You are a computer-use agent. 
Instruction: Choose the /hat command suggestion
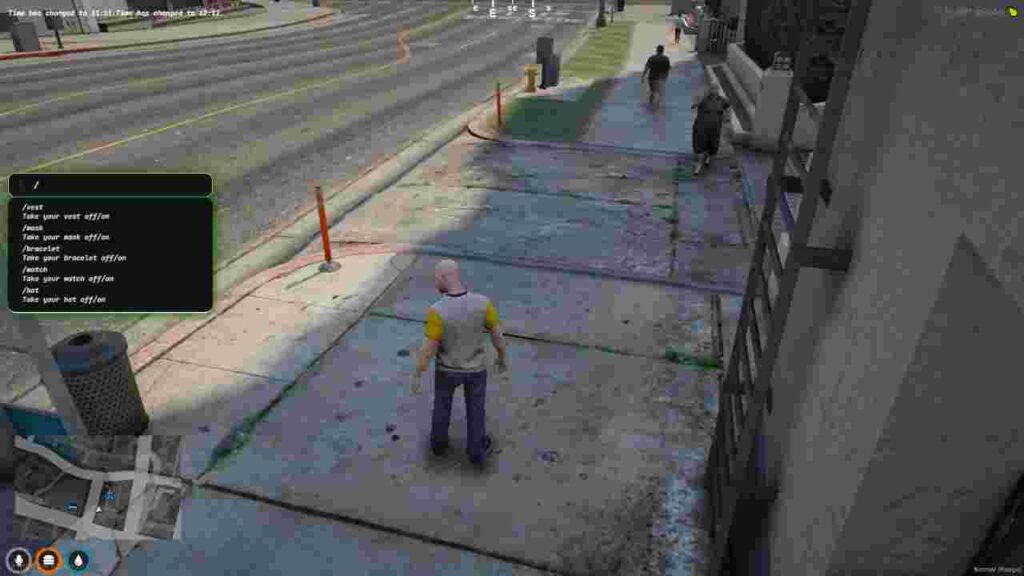(64, 295)
